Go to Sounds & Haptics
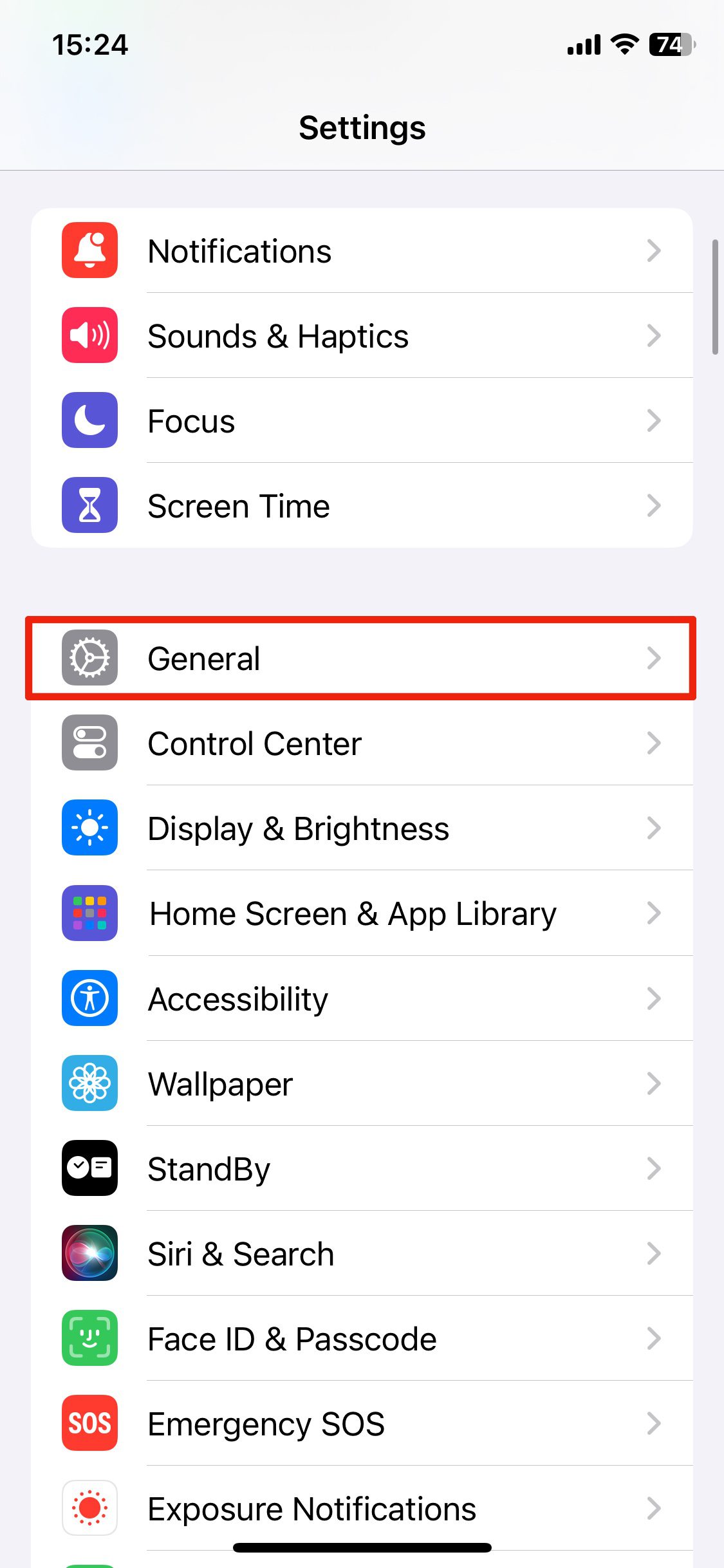 pos(362,335)
